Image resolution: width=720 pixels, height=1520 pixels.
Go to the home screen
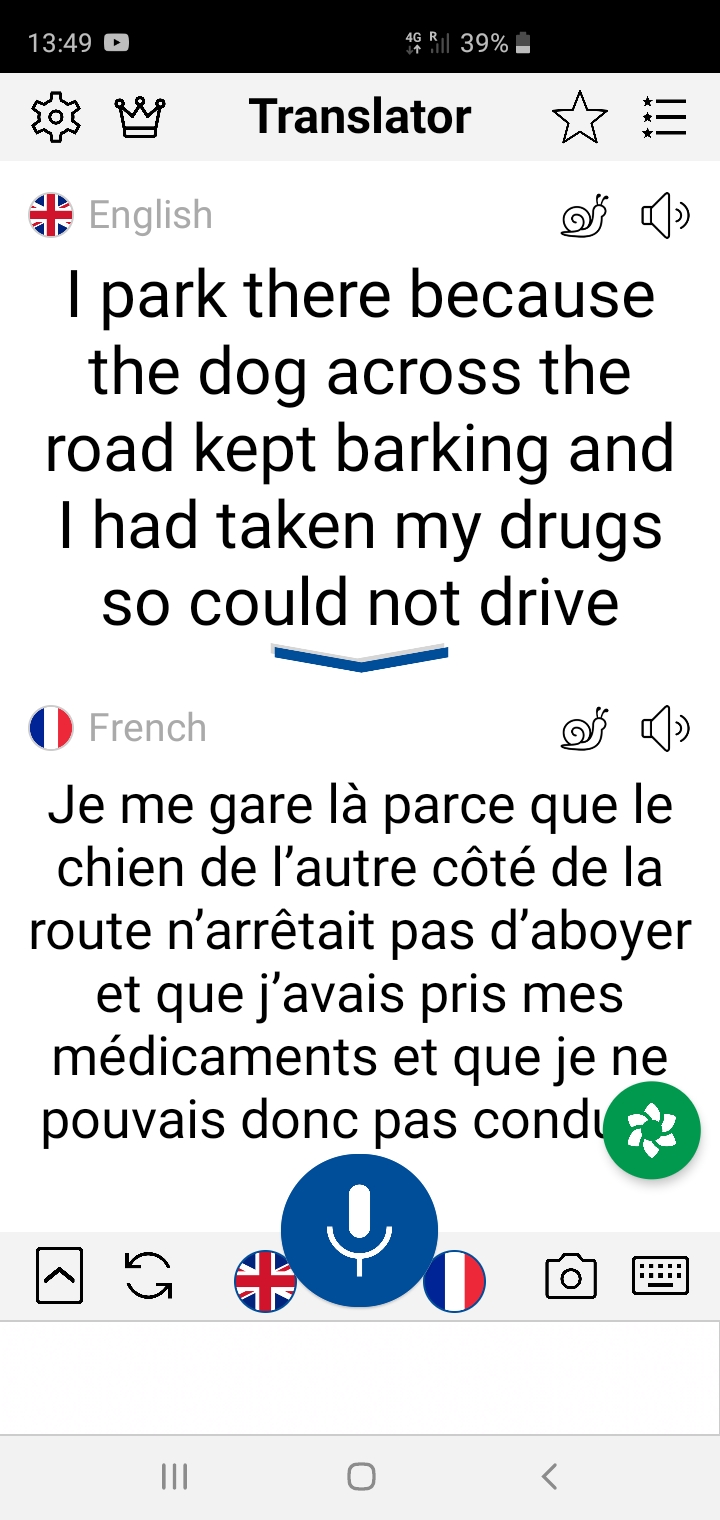(361, 1476)
